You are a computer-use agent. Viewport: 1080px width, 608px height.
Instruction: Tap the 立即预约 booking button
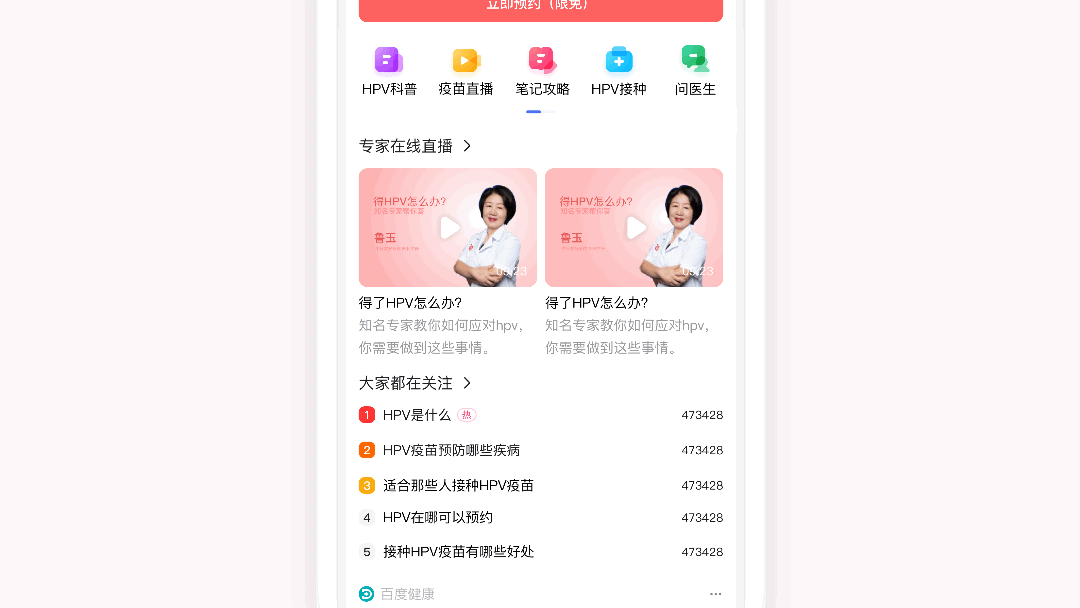(540, 7)
